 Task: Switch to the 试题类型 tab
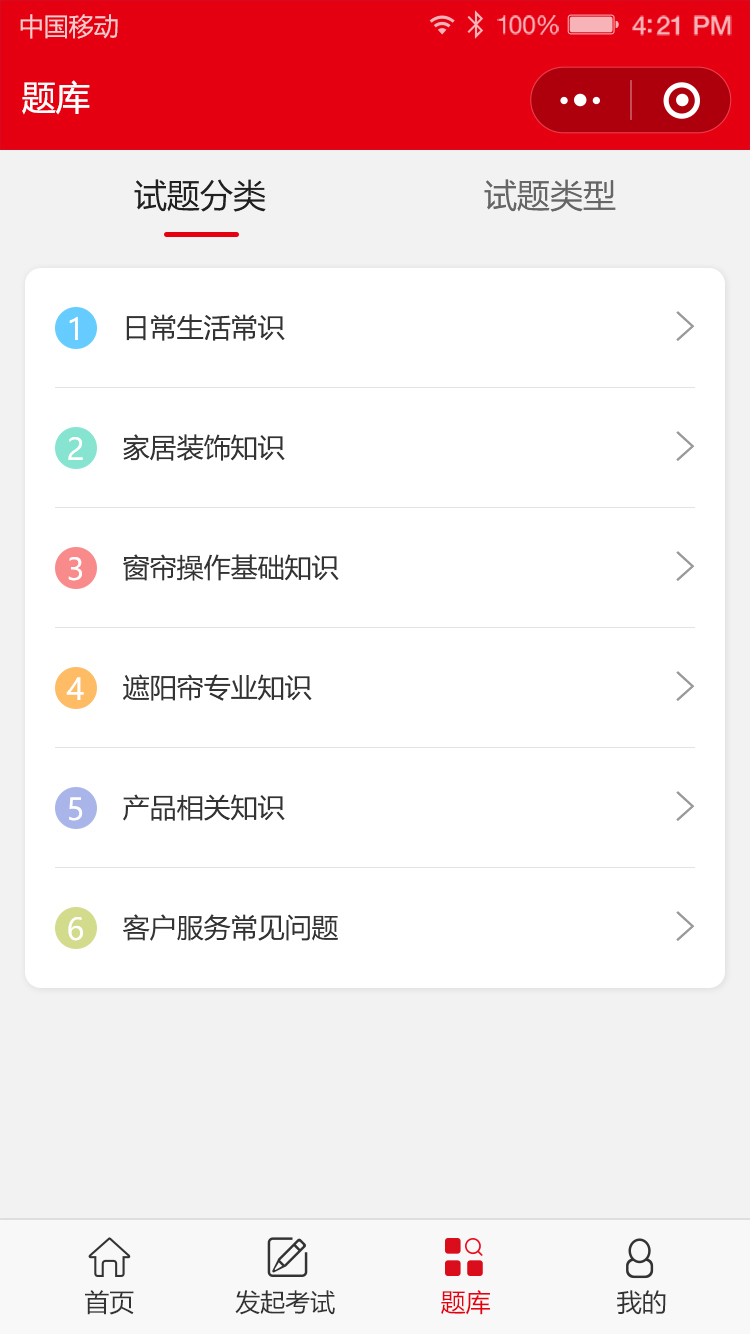[550, 197]
